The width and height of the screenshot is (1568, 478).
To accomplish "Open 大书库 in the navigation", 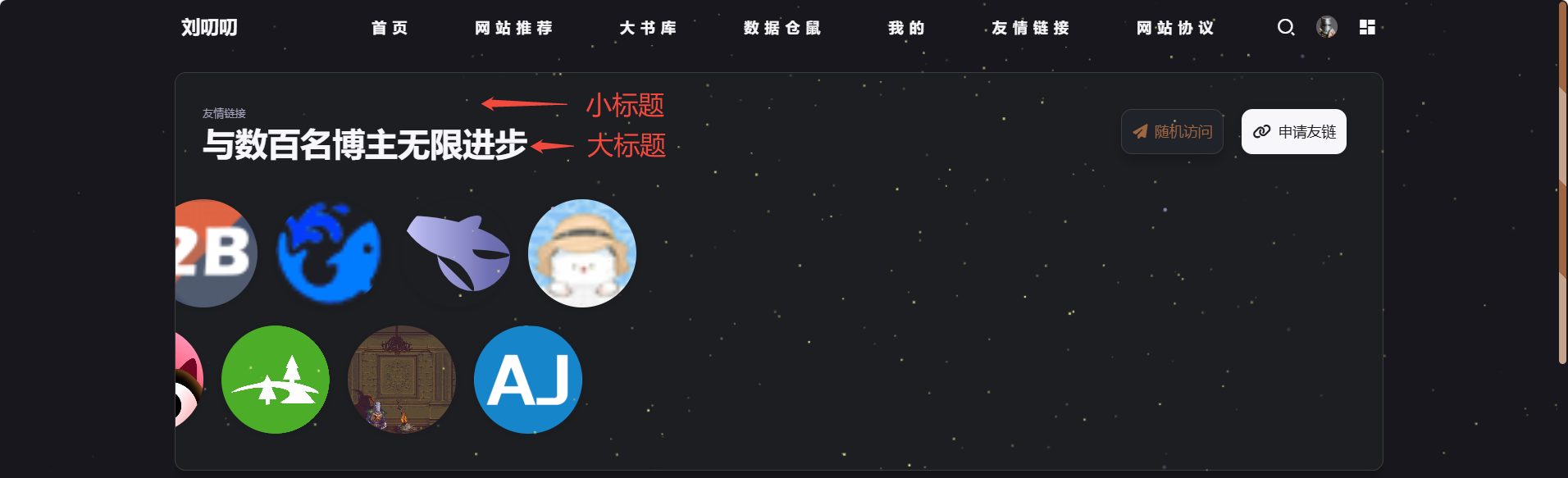I will (x=648, y=28).
